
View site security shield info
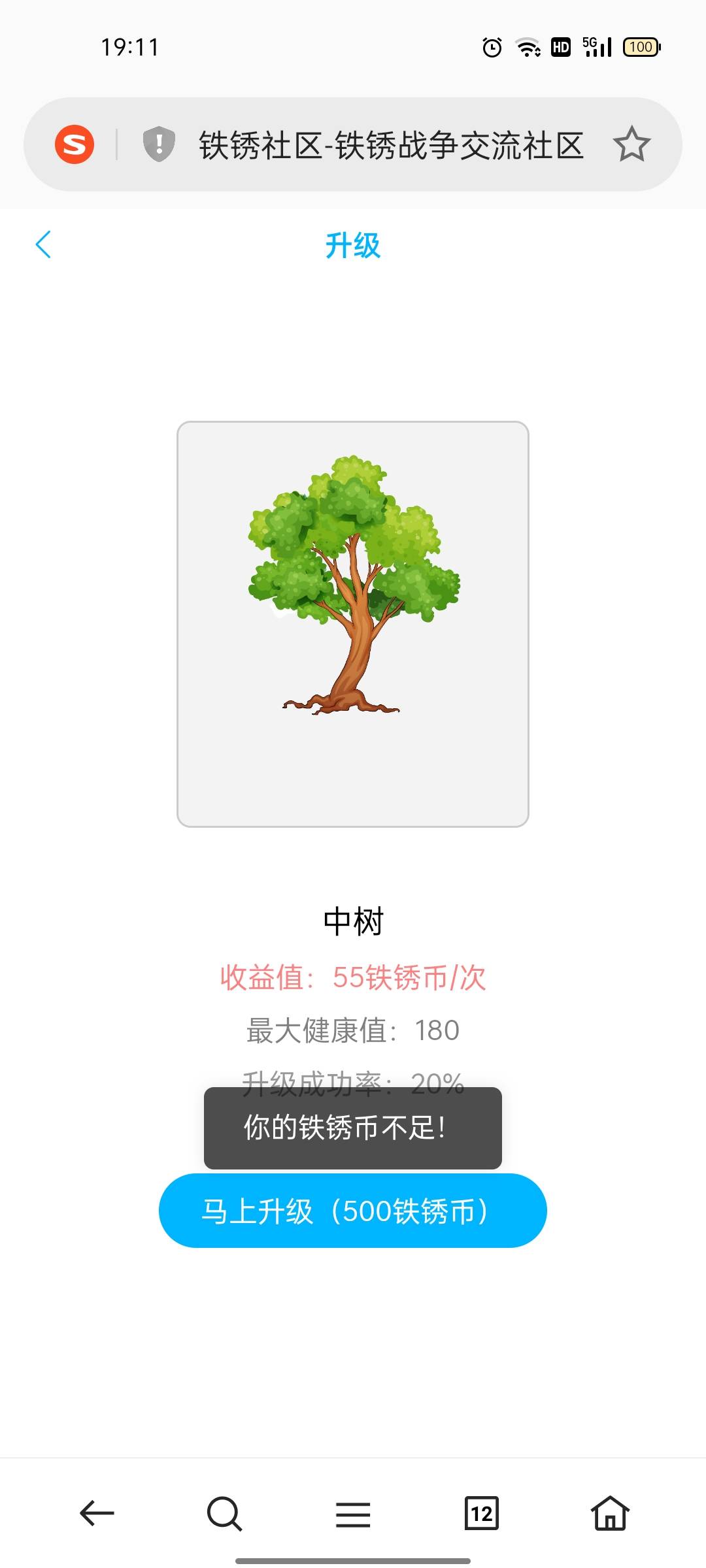click(x=159, y=144)
